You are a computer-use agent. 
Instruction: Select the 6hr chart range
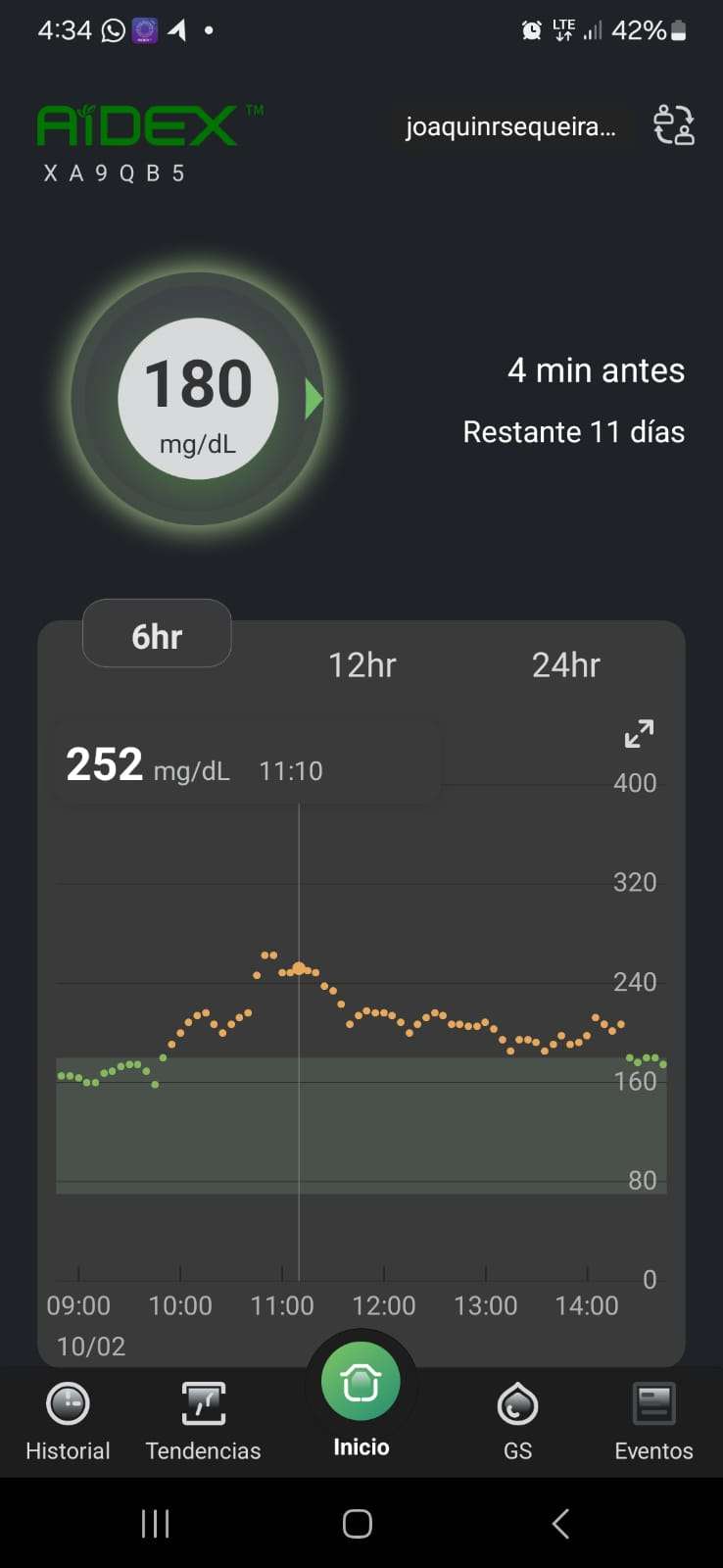click(157, 635)
